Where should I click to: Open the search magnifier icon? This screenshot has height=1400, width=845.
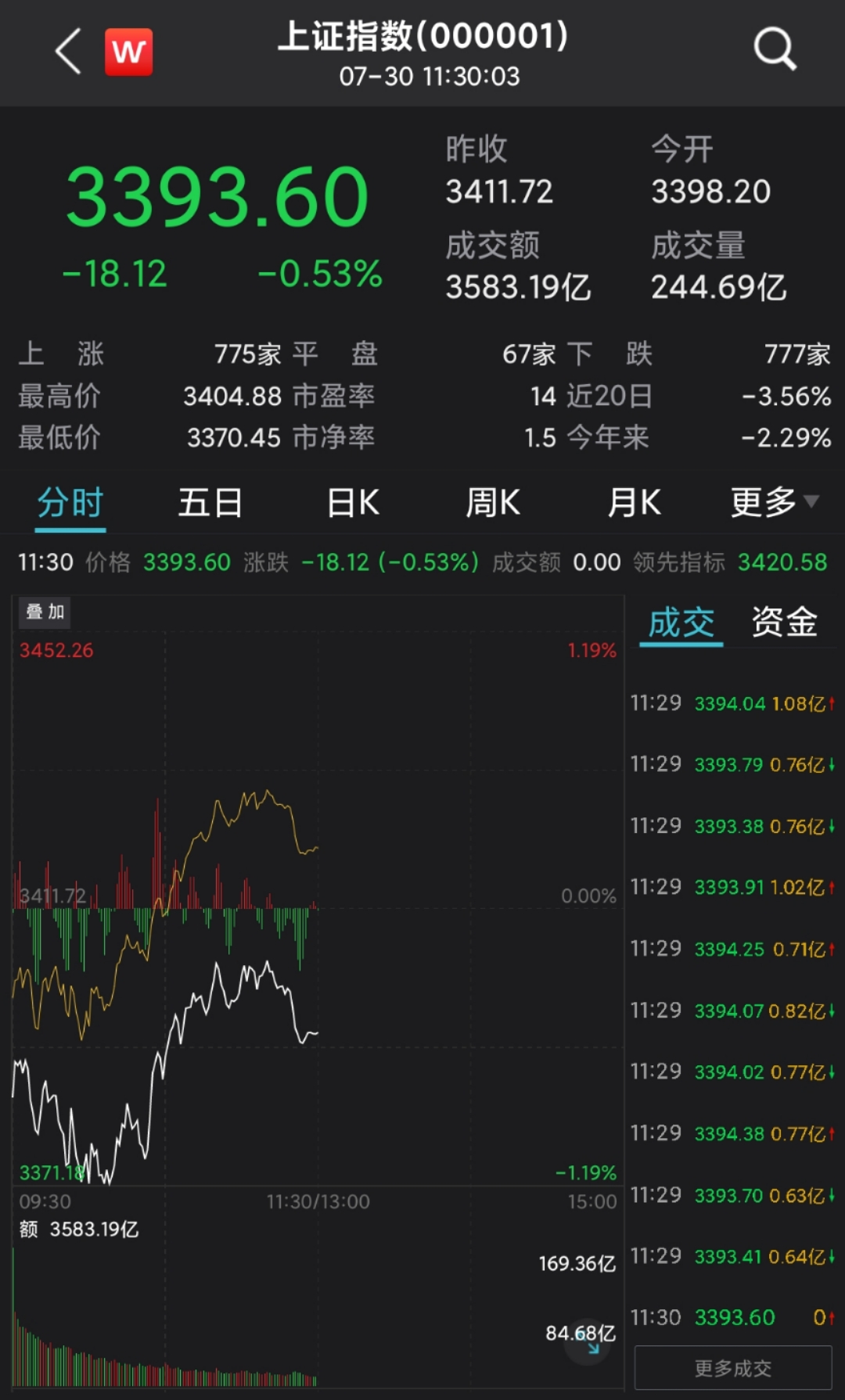tap(775, 50)
